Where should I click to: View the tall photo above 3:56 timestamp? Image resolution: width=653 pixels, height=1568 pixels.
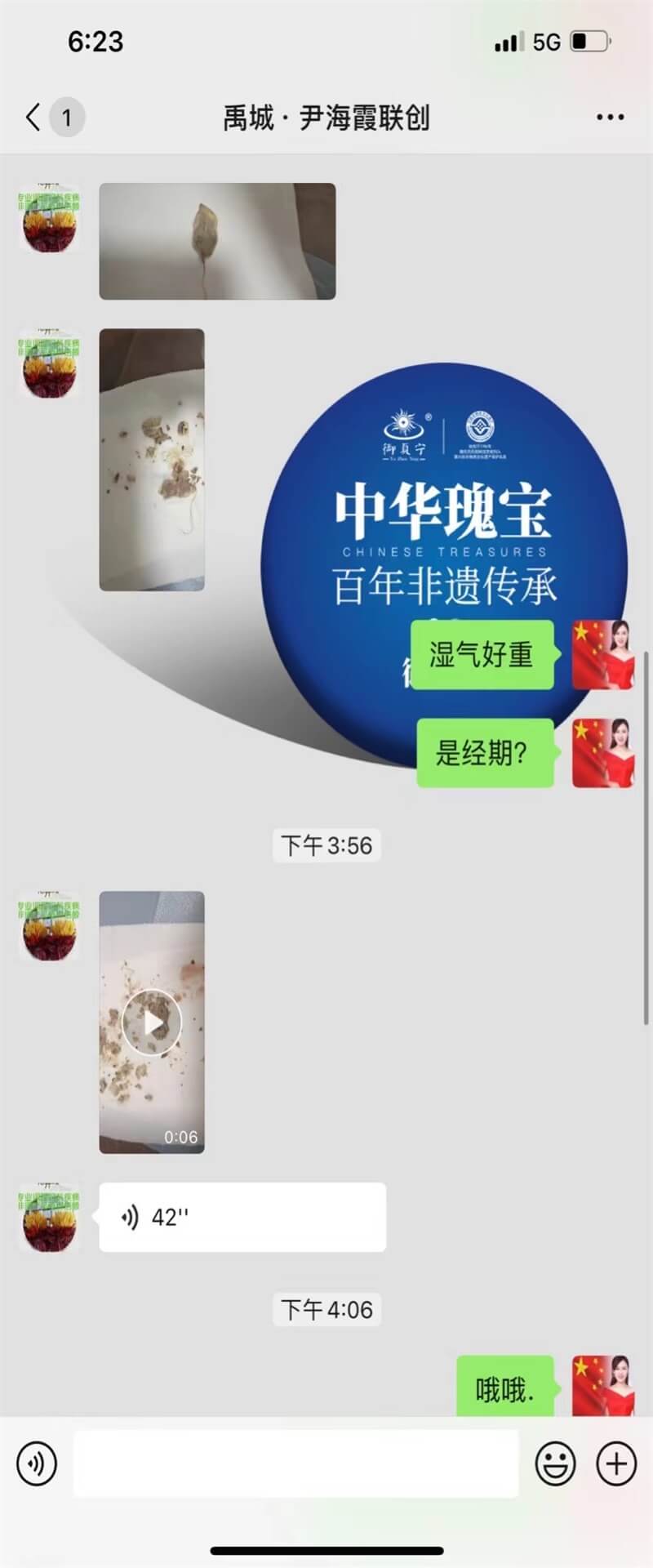[152, 459]
